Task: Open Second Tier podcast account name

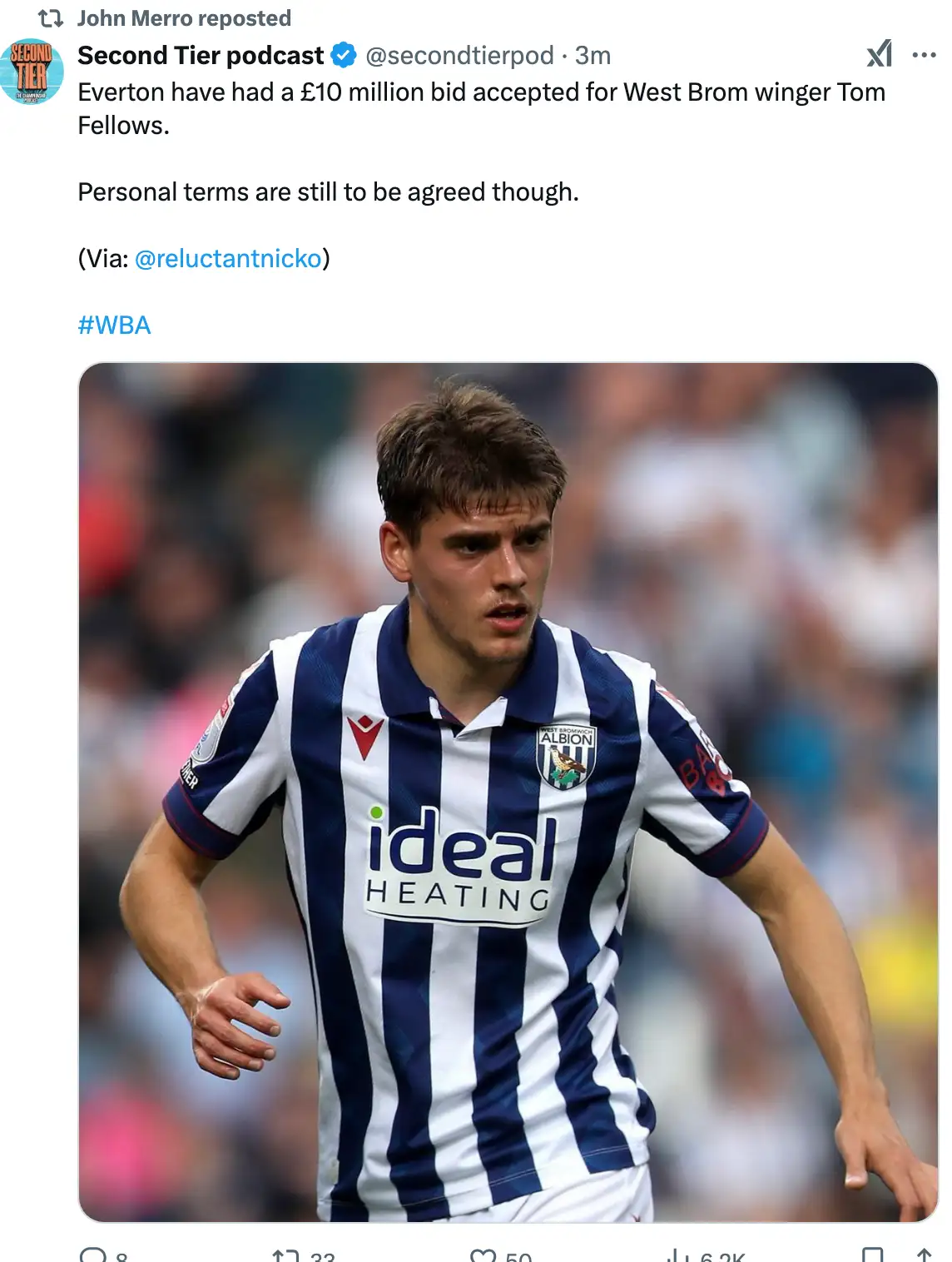Action: point(200,56)
